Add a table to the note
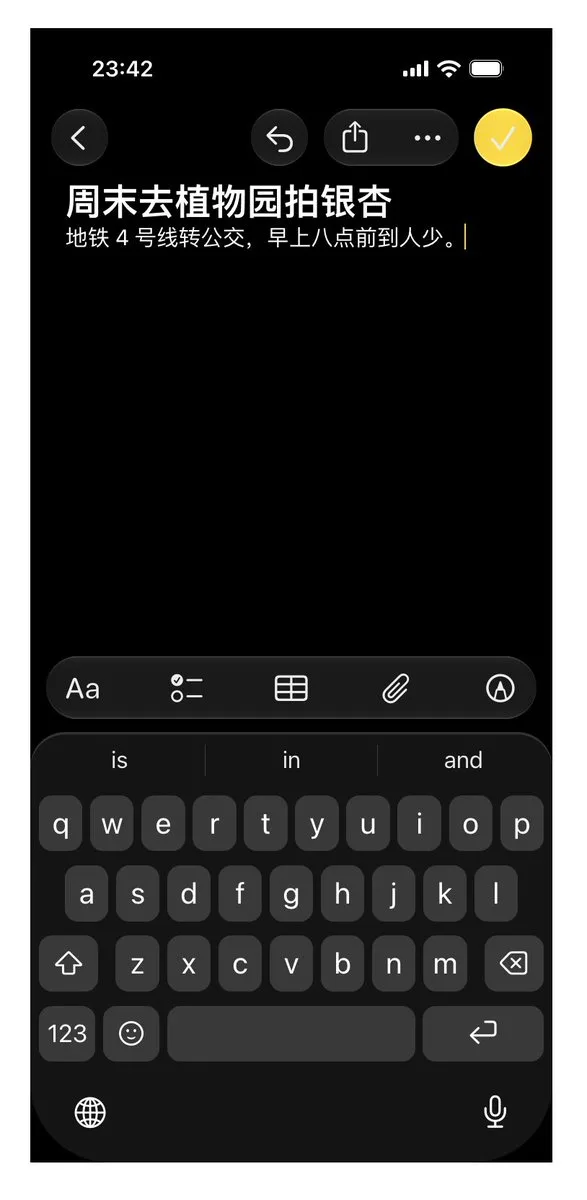 click(x=291, y=689)
